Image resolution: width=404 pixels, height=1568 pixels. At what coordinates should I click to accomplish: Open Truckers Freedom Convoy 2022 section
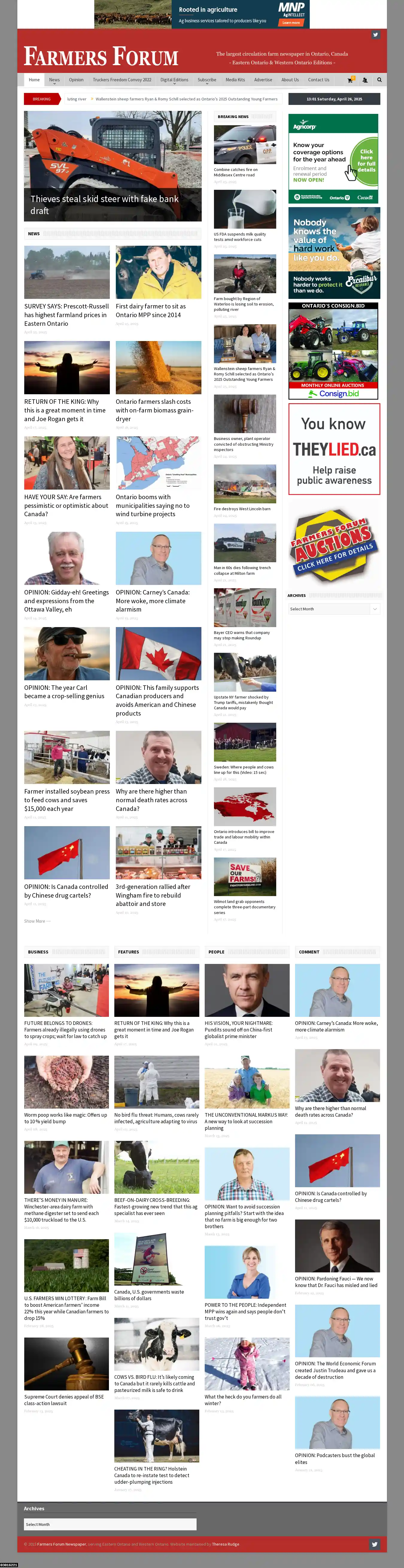[x=122, y=80]
